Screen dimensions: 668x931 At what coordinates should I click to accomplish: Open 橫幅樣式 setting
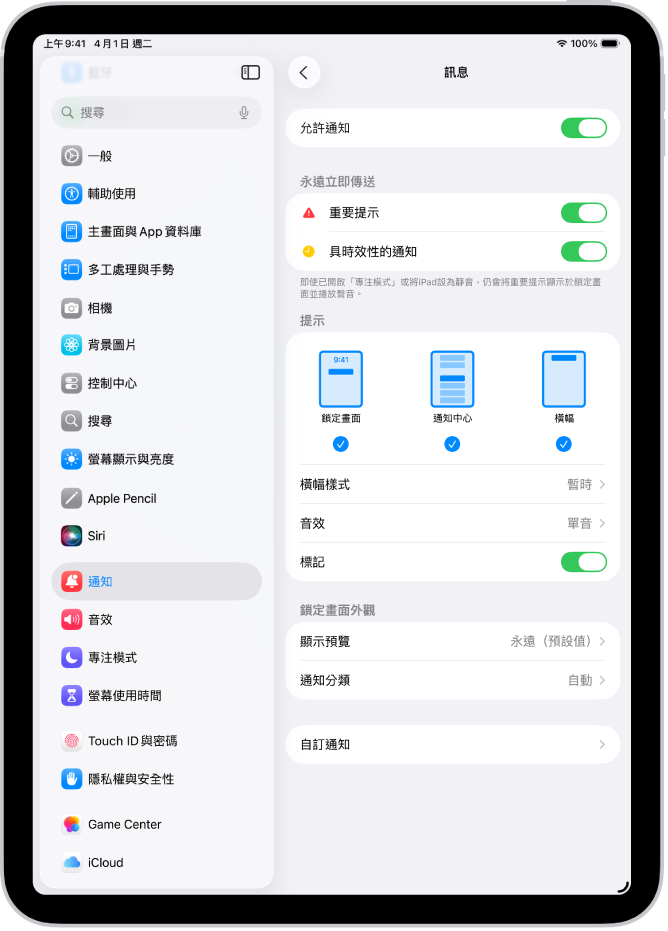[x=453, y=484]
